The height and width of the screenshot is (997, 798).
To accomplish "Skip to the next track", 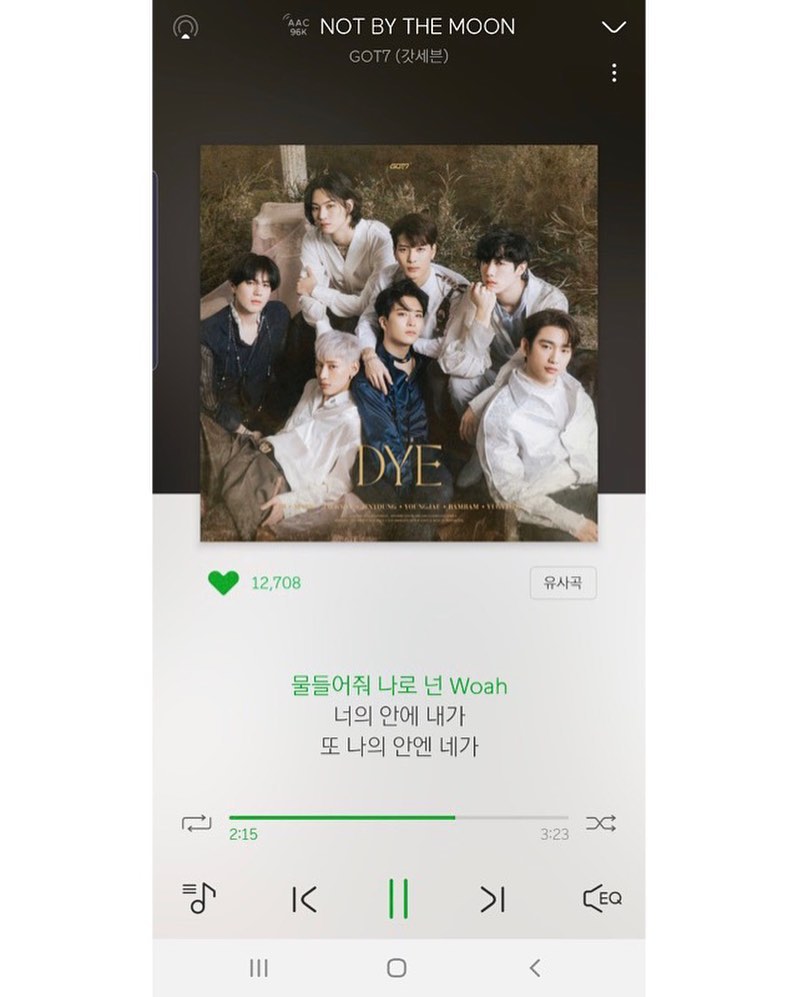I will [492, 899].
